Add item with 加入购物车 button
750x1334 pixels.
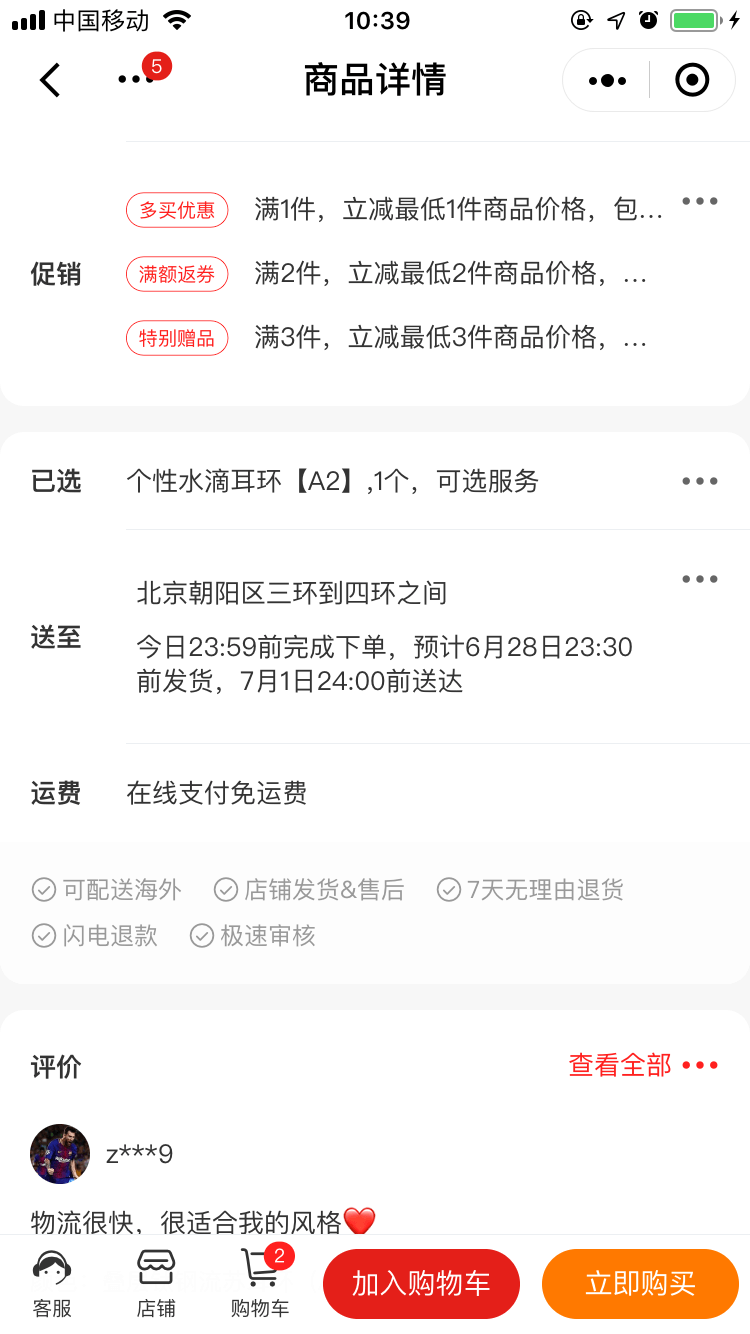[x=421, y=1284]
